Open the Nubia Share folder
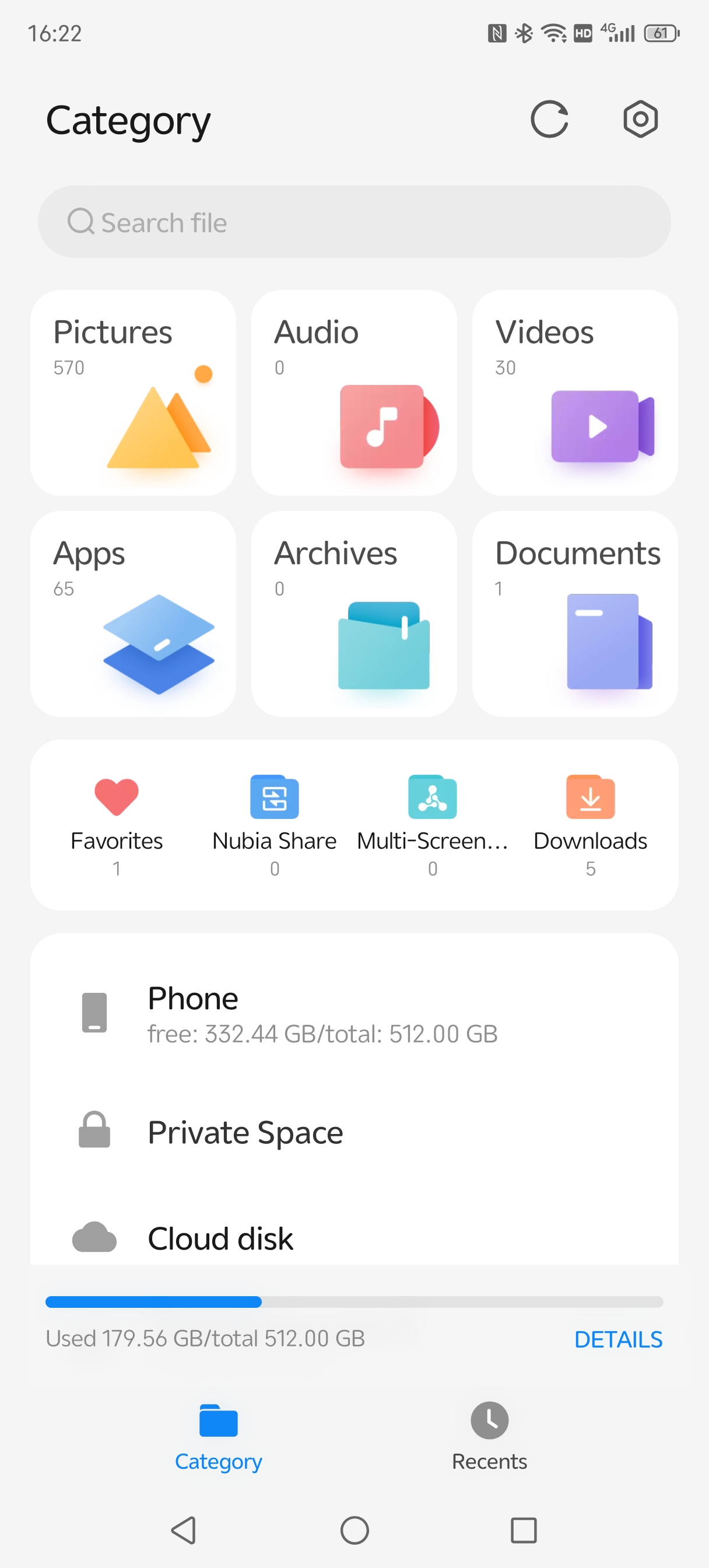 point(275,824)
